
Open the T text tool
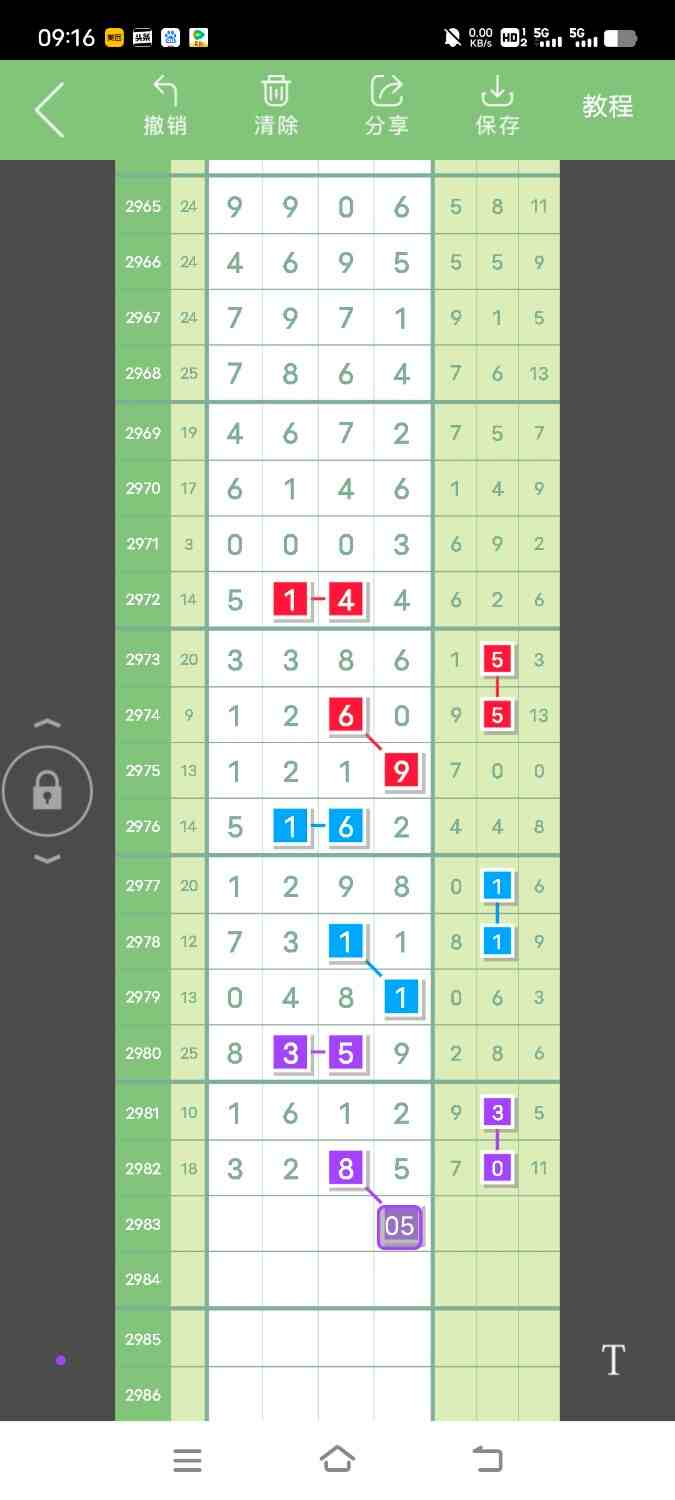(x=612, y=1360)
